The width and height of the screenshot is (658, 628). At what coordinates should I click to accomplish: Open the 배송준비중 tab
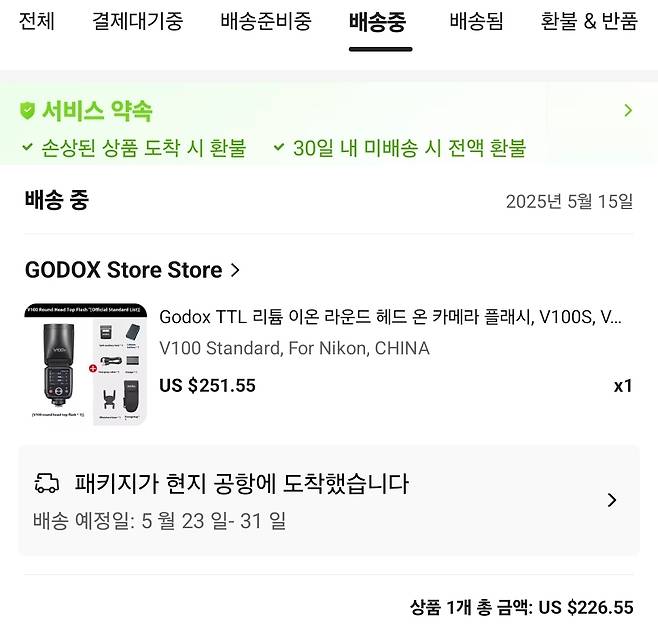pos(266,22)
